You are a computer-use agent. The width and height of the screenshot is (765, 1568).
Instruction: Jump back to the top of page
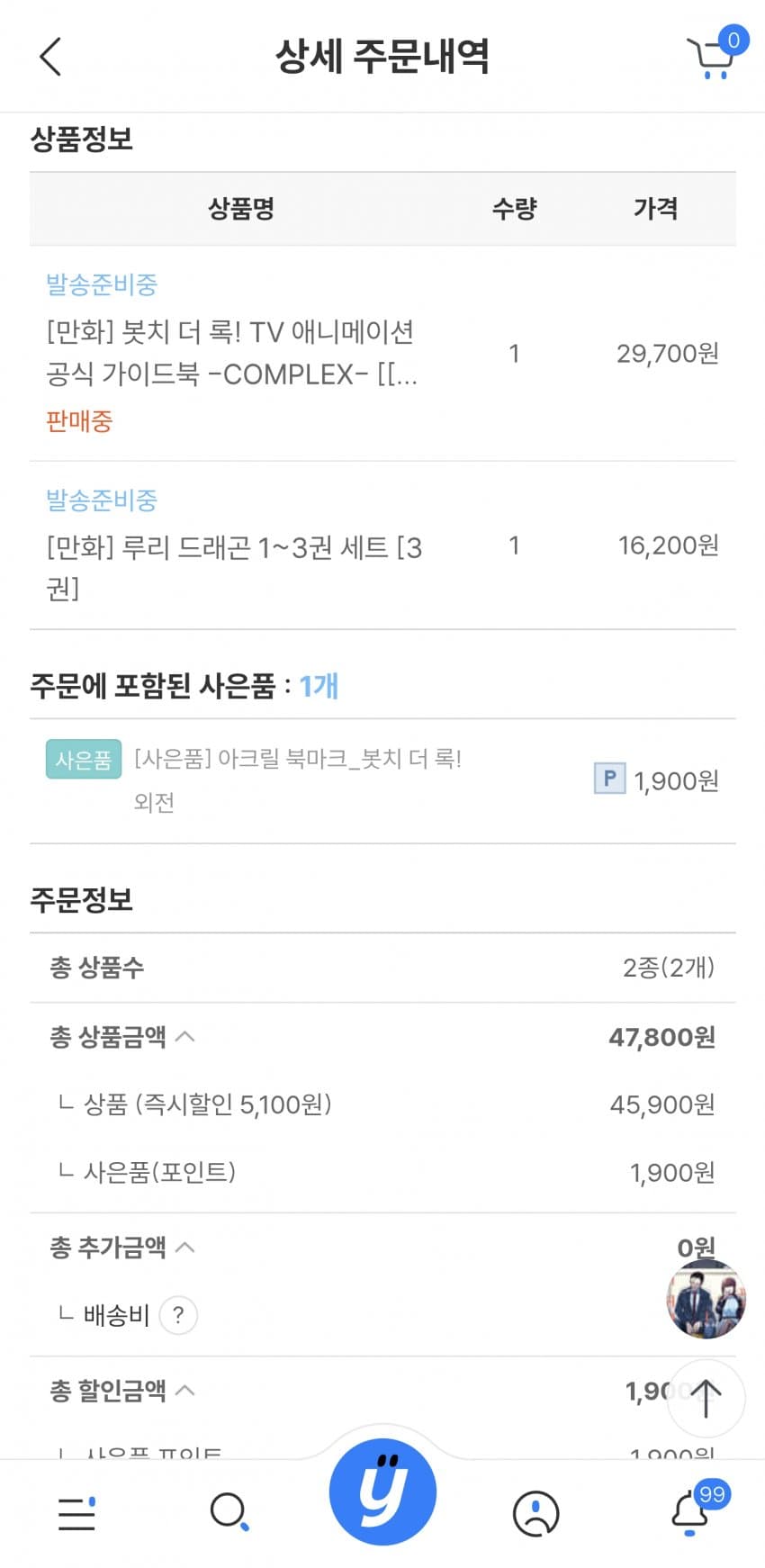coord(706,1399)
